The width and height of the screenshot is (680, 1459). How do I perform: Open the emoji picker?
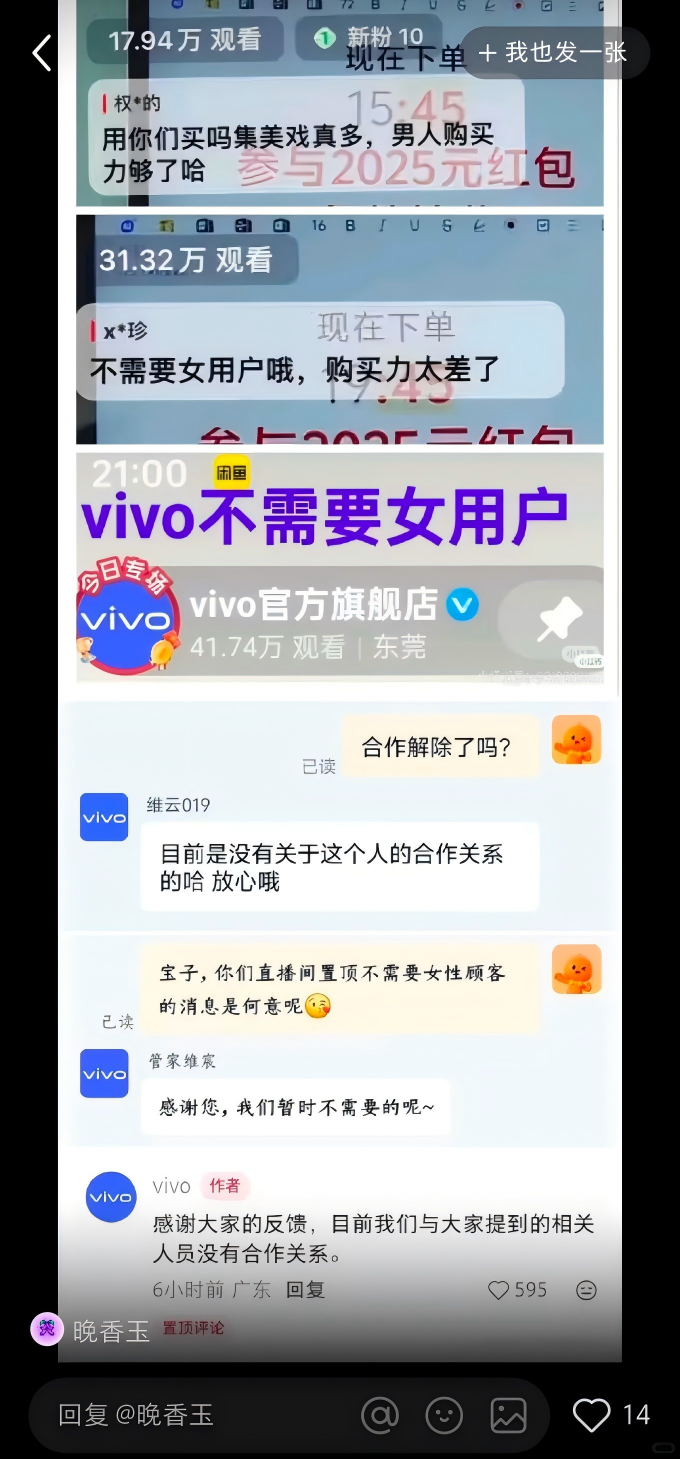[444, 1415]
